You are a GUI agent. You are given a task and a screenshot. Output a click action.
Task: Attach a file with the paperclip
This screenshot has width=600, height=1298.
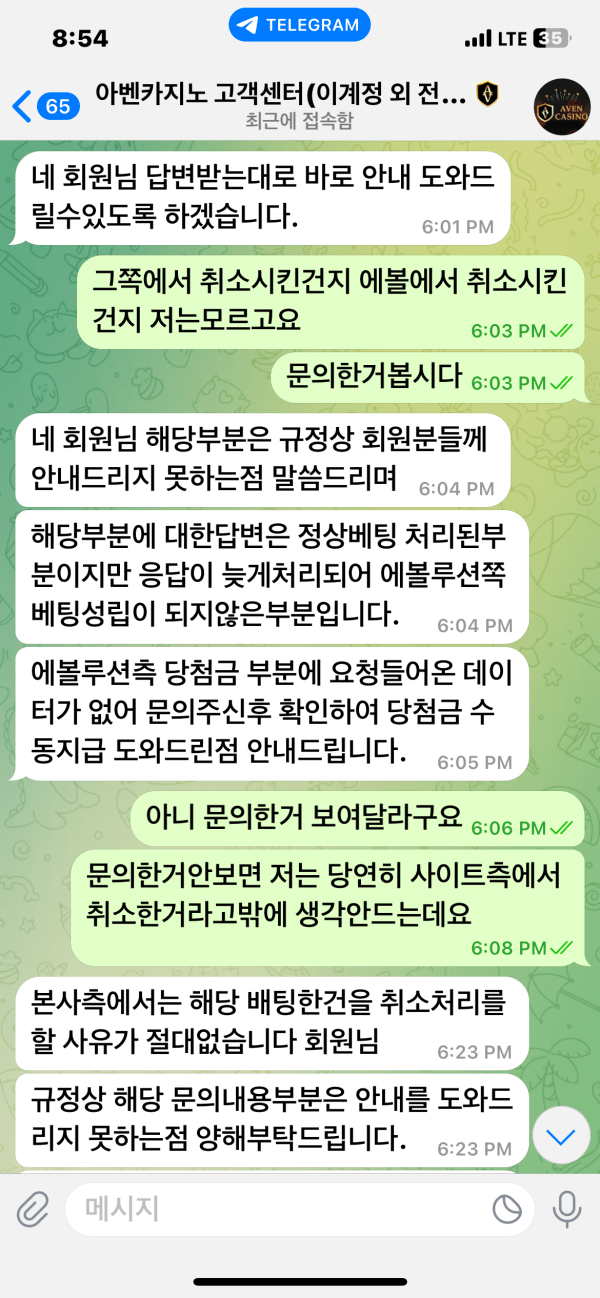click(32, 1209)
